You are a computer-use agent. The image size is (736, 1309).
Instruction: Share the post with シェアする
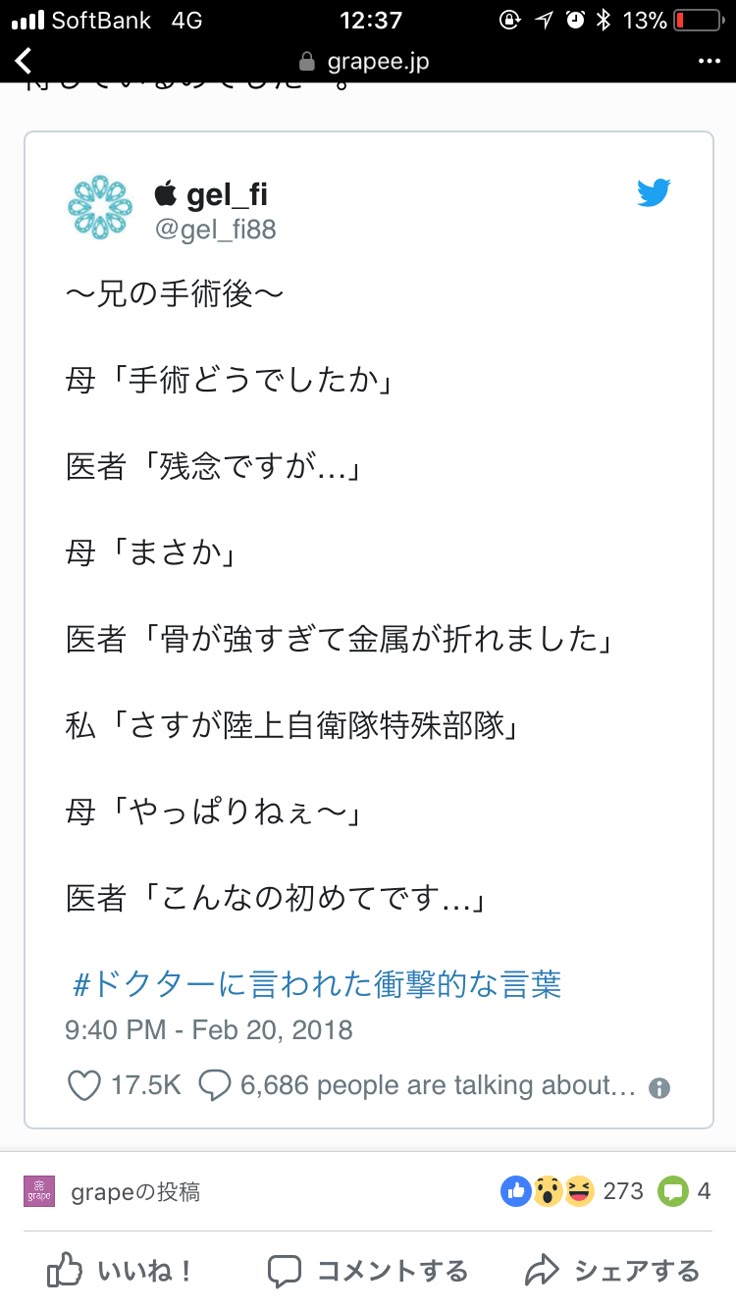click(612, 1271)
